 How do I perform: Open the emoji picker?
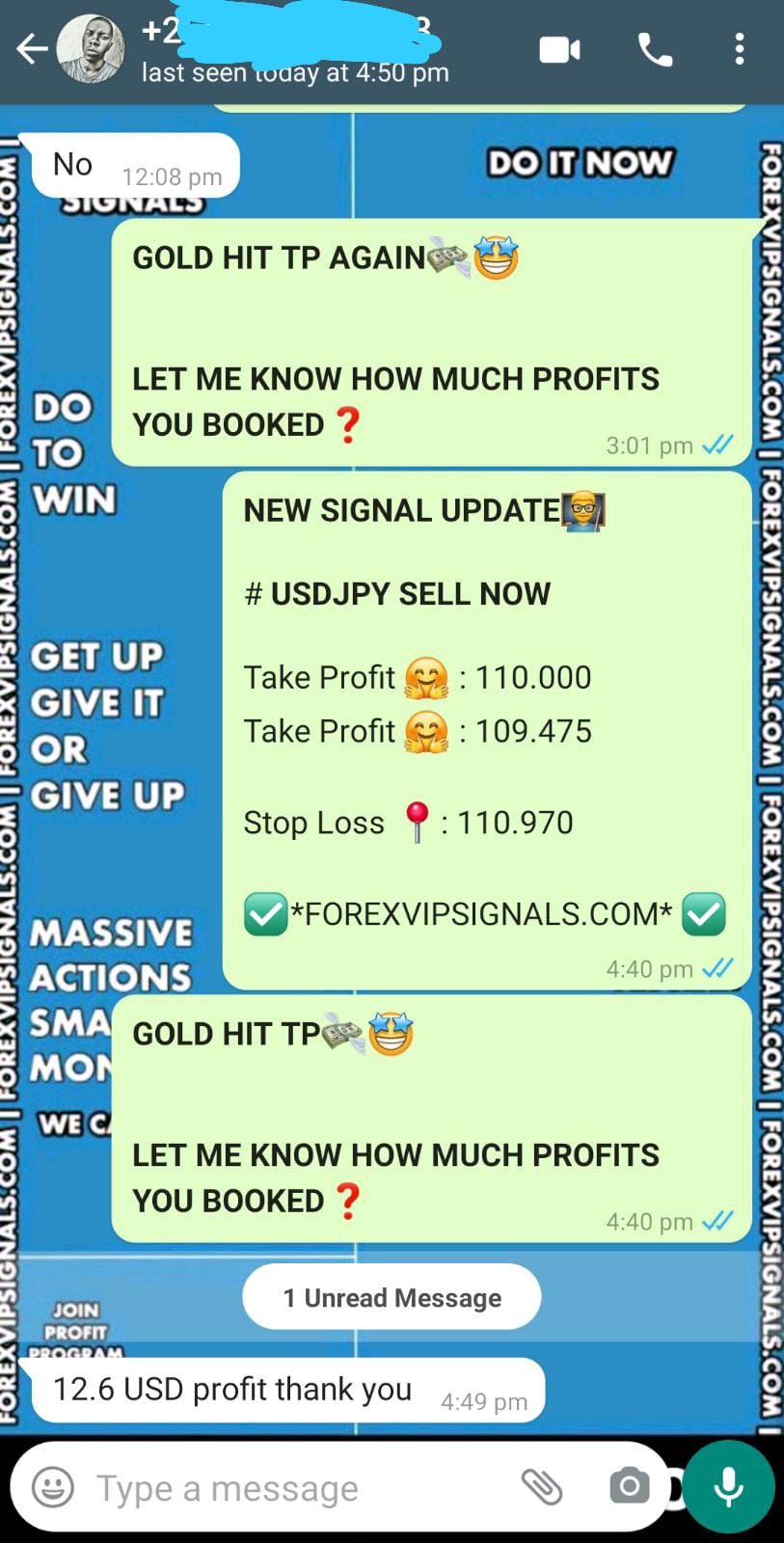coord(53,1487)
